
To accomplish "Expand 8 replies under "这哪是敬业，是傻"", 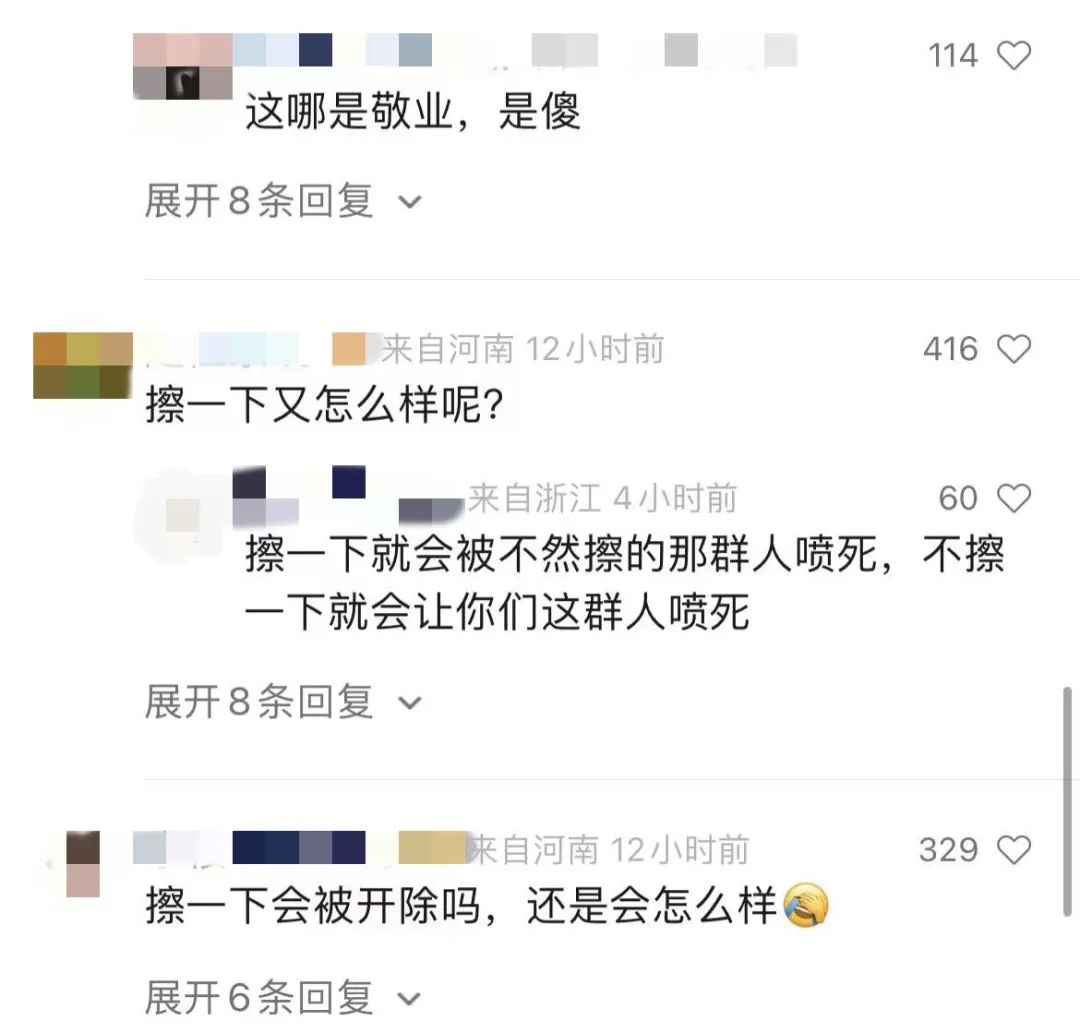I will click(283, 203).
